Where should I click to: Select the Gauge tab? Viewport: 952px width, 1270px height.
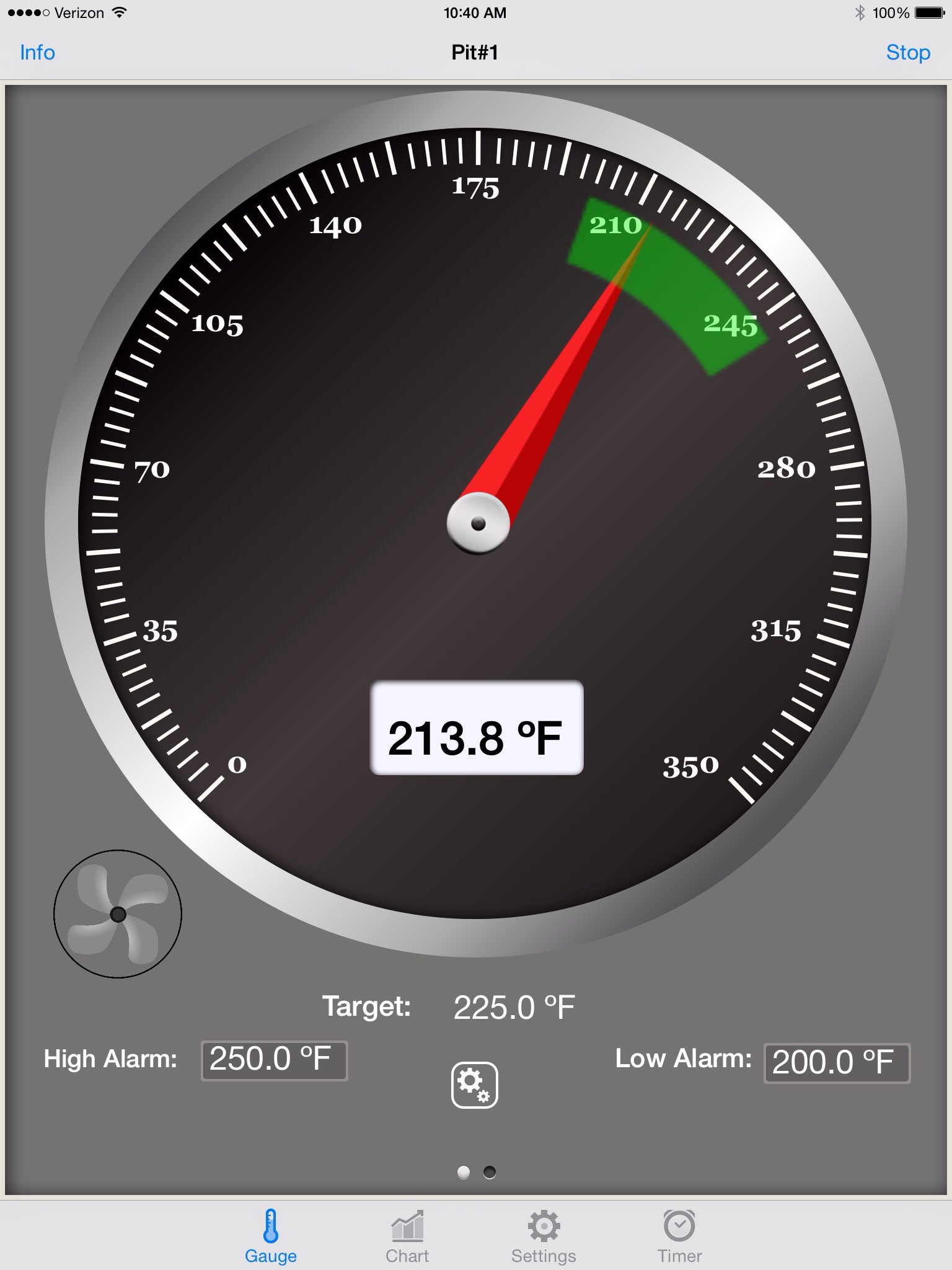point(271,1237)
